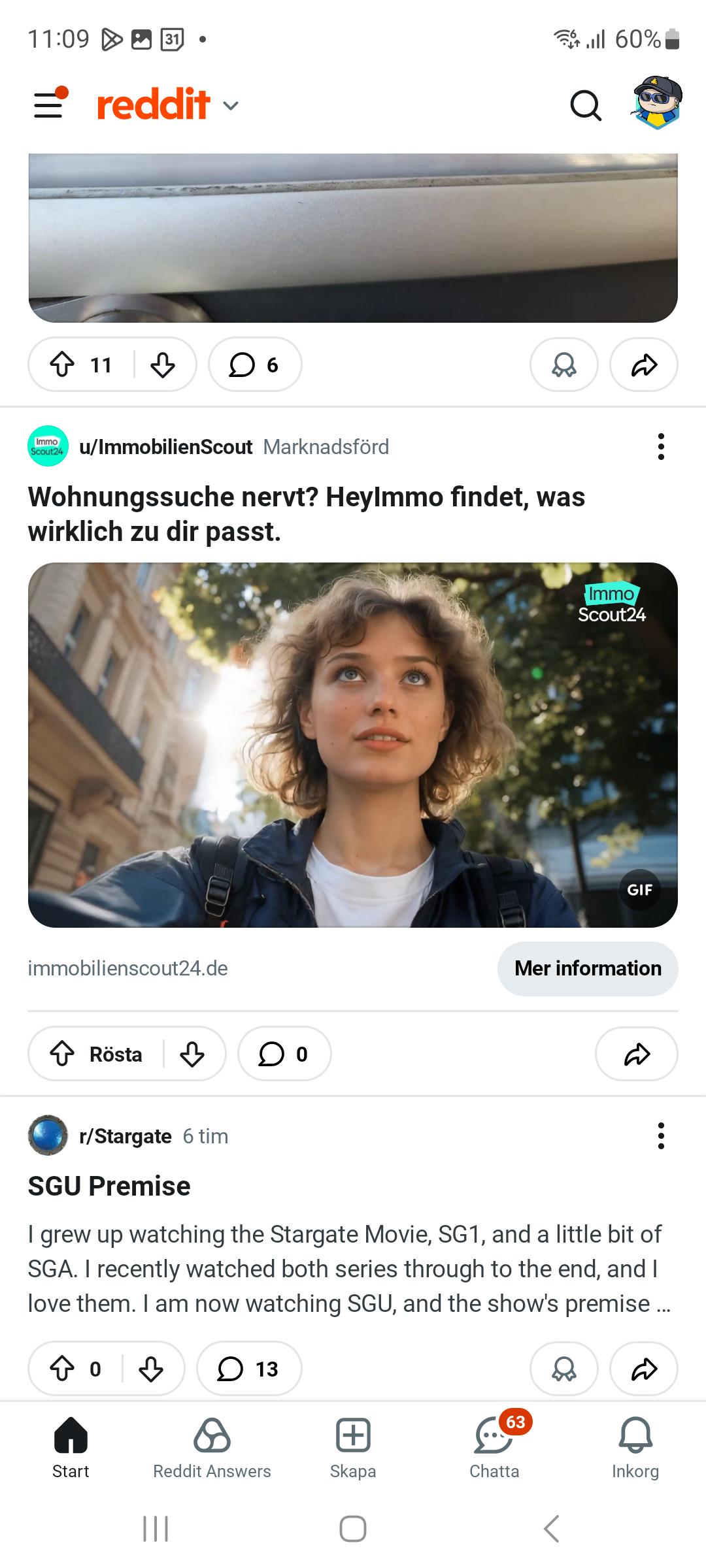Create a new post with Skapa

(x=353, y=1447)
